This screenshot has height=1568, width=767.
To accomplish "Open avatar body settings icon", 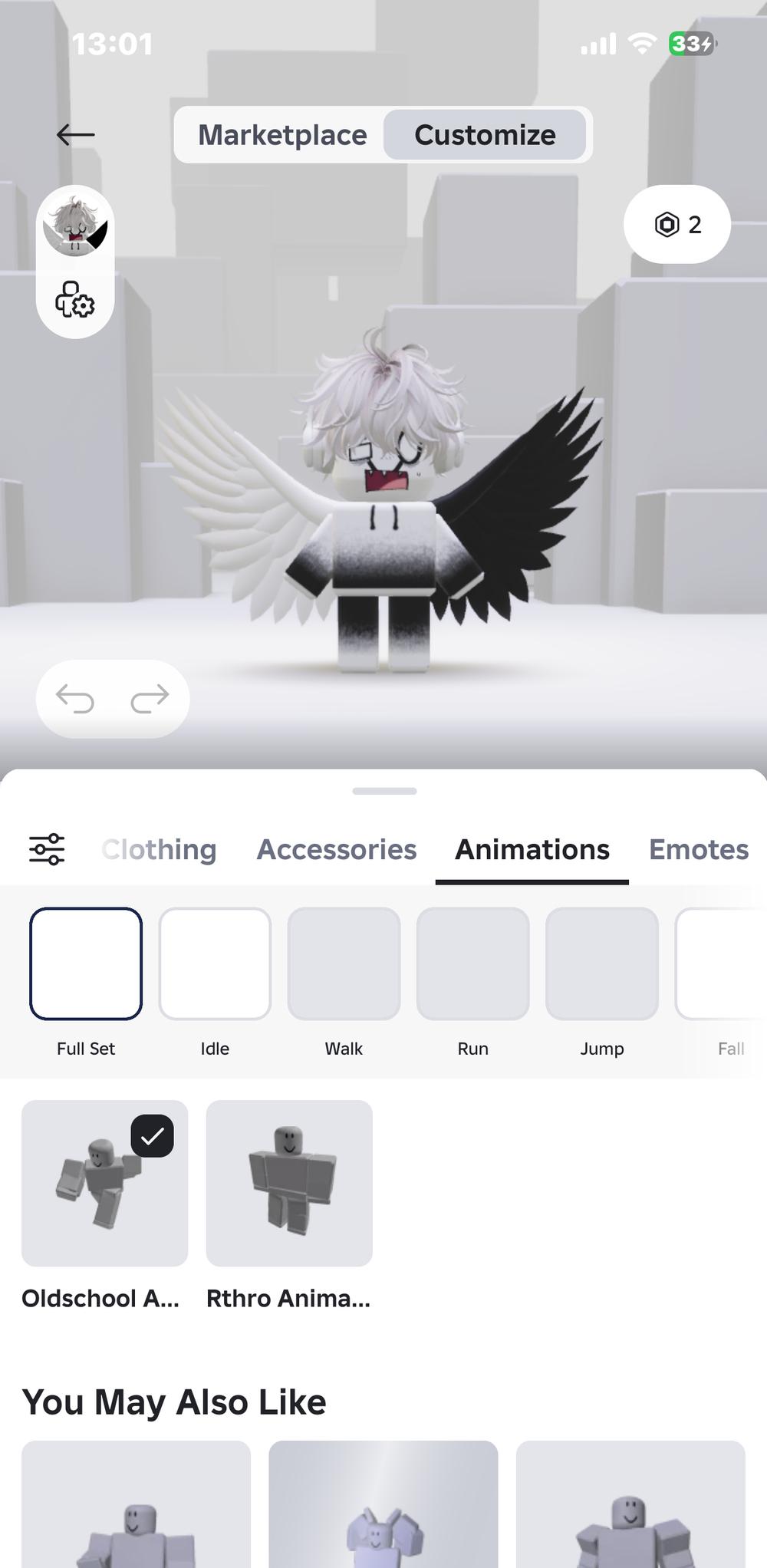I will pyautogui.click(x=75, y=300).
